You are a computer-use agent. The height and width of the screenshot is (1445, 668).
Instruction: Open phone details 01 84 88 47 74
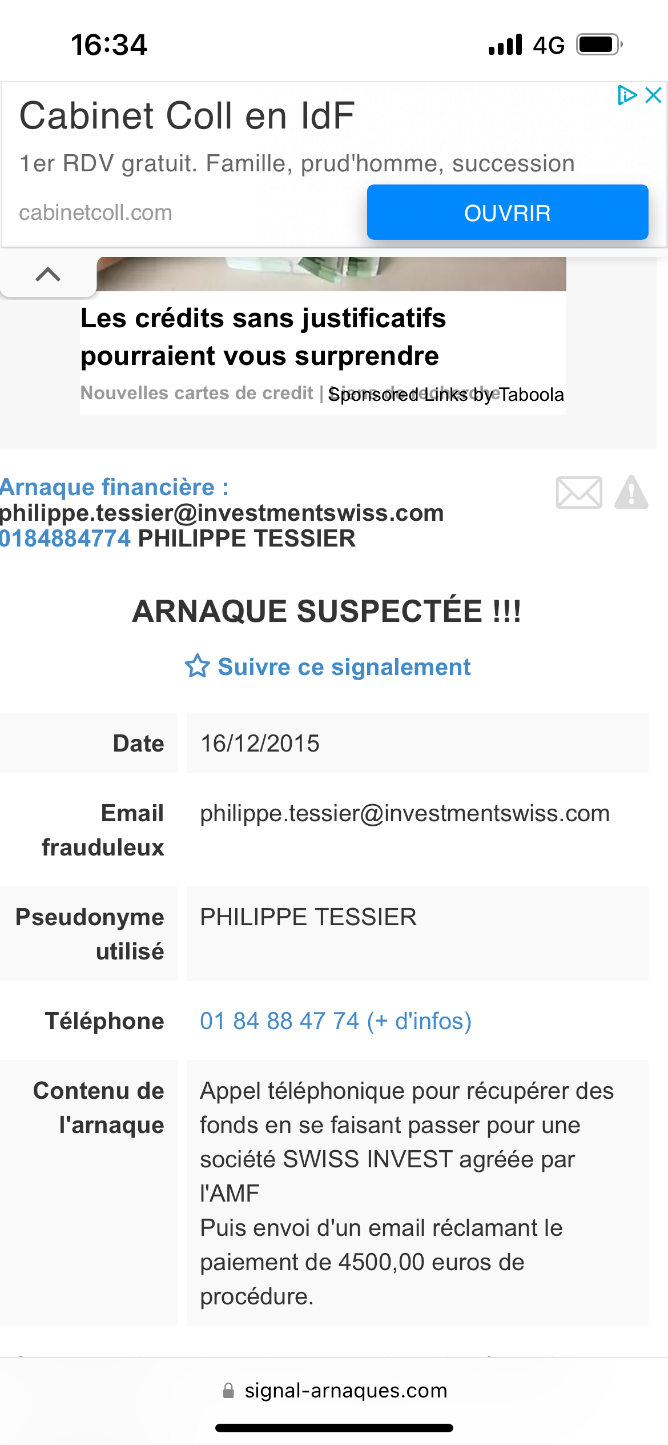[336, 1021]
